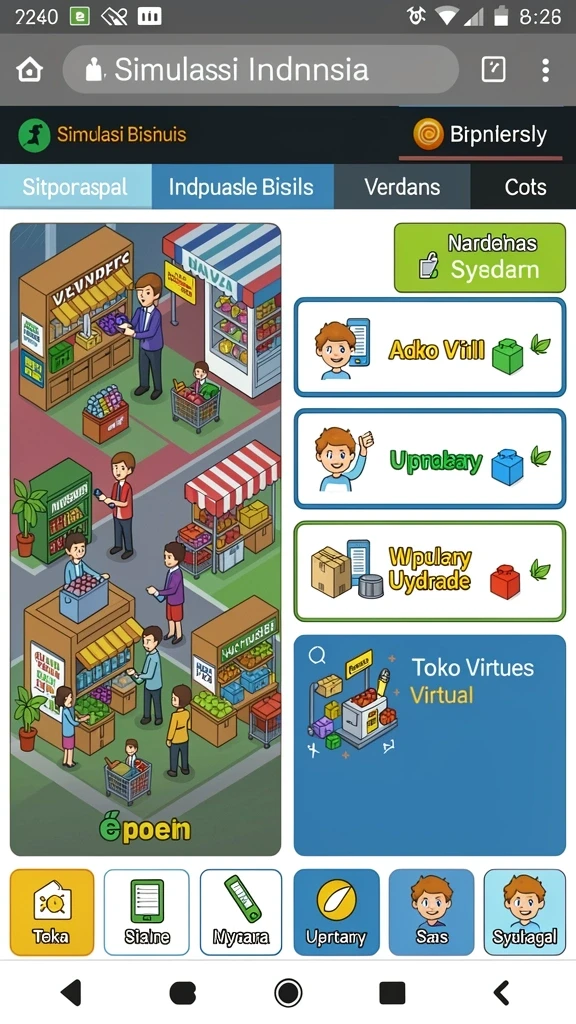Go to the Cots tab
This screenshot has height=1024, width=576.
click(x=523, y=187)
